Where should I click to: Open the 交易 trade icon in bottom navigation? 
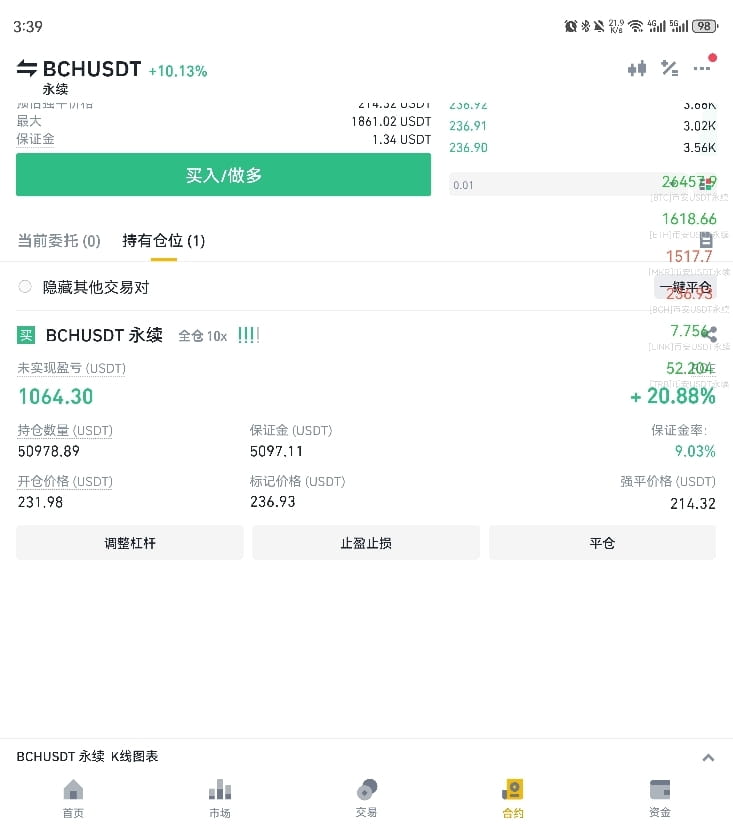(366, 797)
